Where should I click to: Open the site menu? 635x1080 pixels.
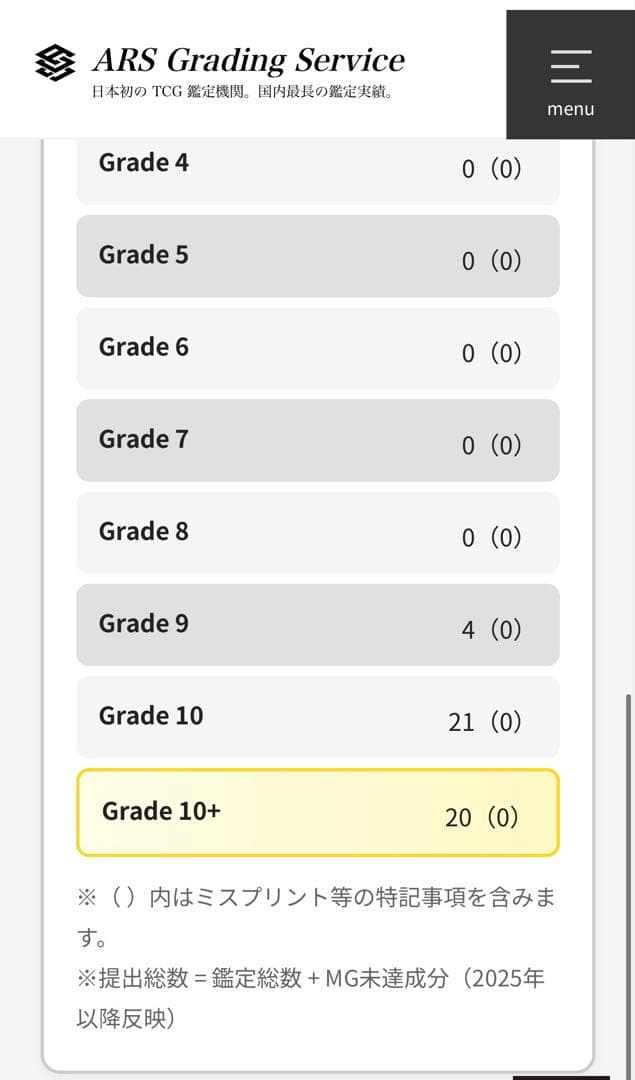click(x=570, y=76)
